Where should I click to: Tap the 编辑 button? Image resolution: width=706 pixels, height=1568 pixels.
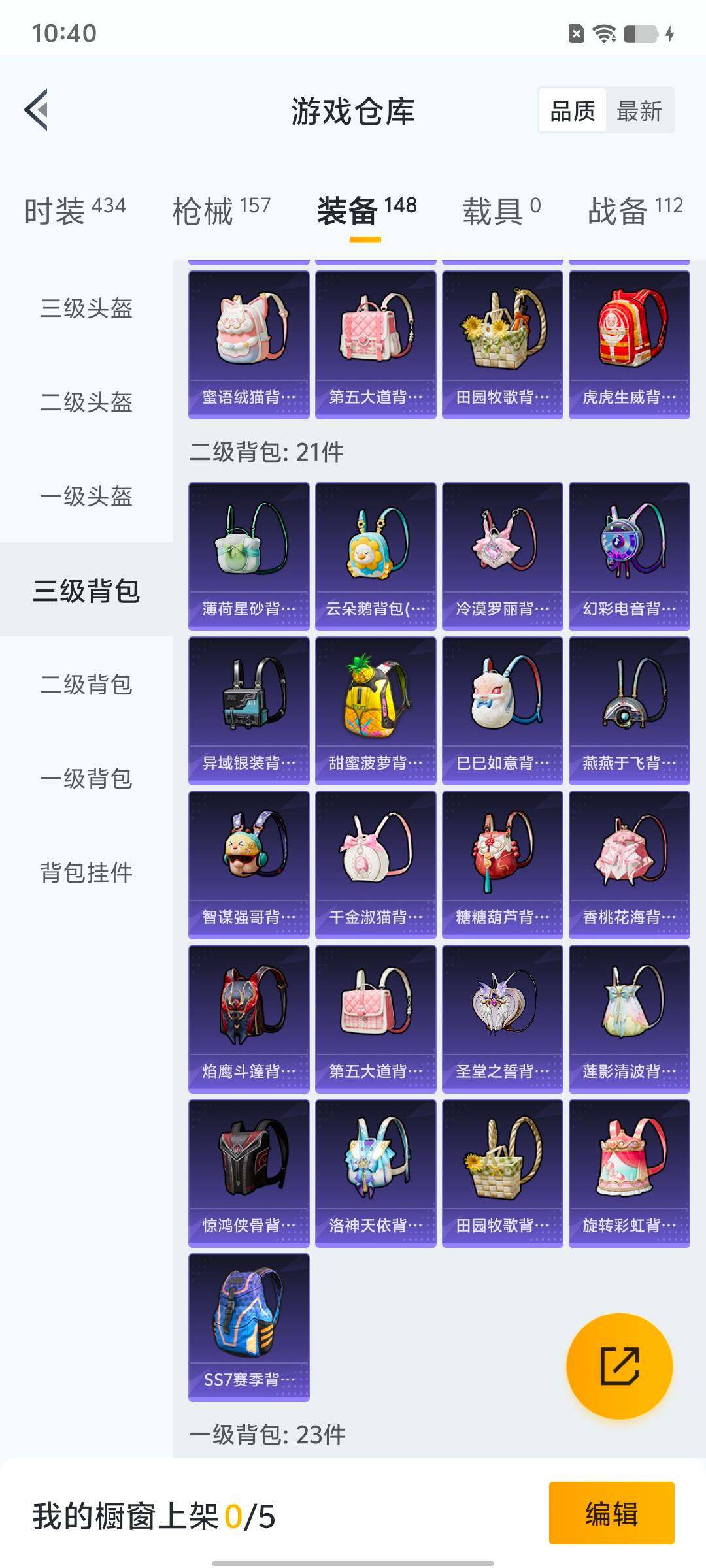click(x=611, y=1514)
